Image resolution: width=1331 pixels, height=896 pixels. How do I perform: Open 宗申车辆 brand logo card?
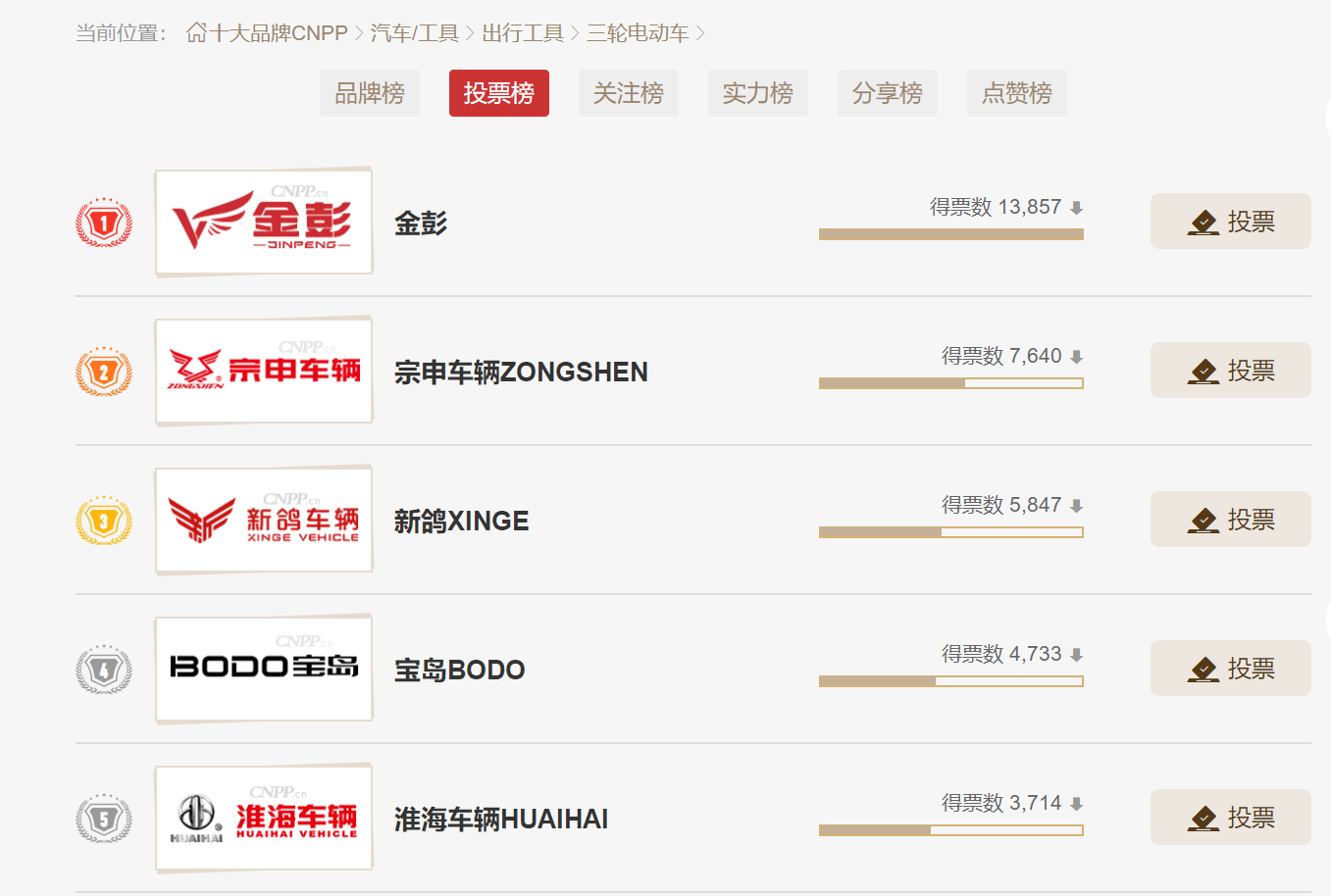pos(263,371)
